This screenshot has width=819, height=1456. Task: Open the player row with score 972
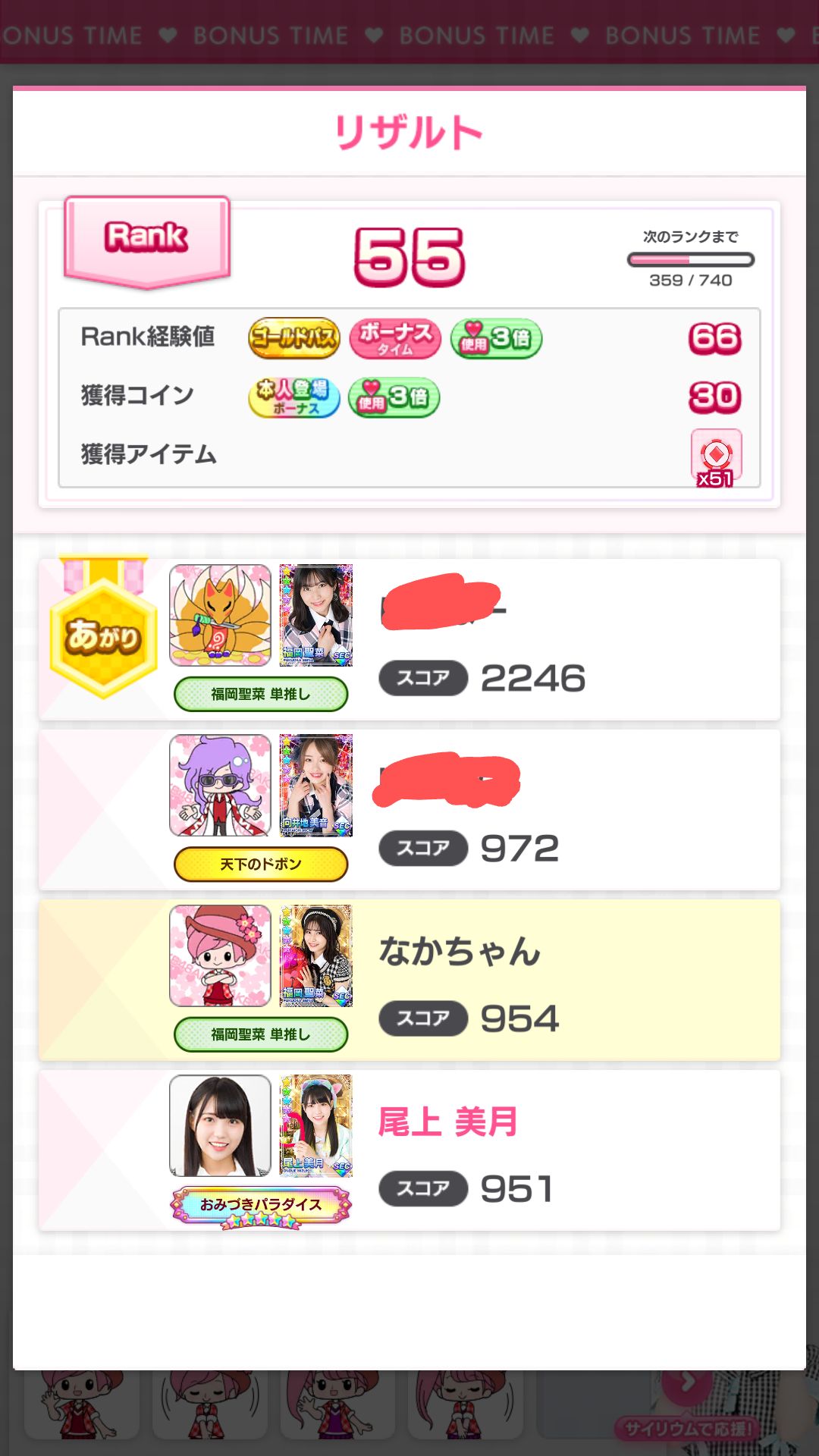(x=409, y=809)
